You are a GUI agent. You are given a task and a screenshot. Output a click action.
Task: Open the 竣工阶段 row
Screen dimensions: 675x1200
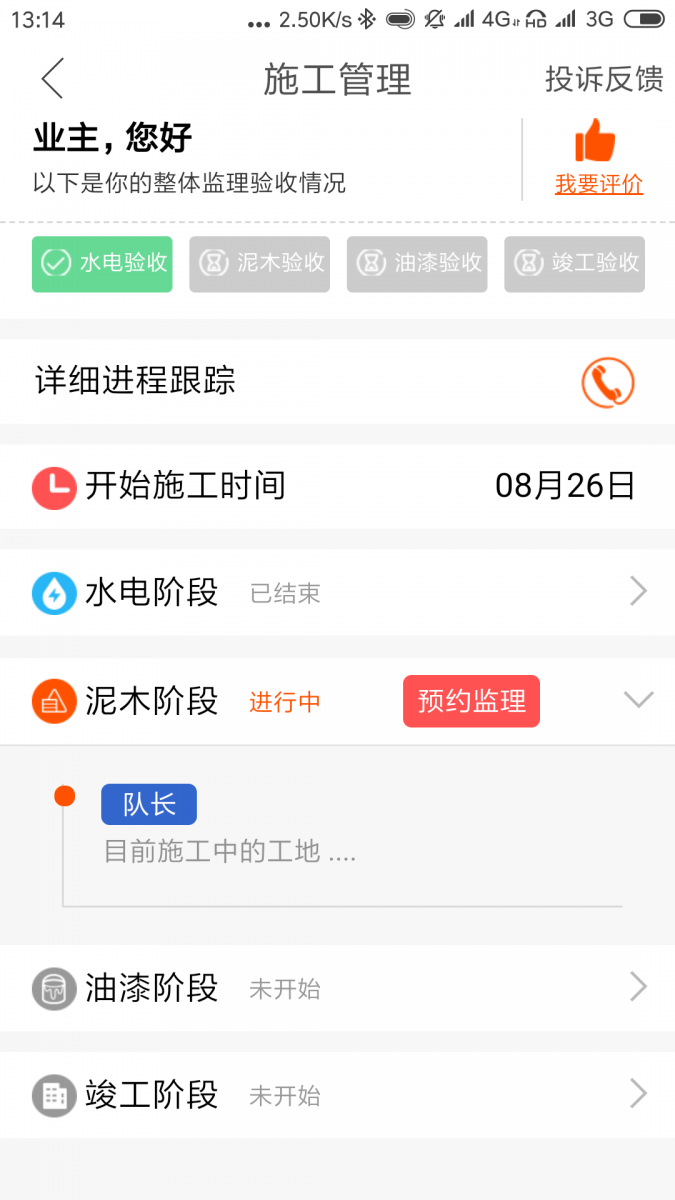coord(337,1095)
